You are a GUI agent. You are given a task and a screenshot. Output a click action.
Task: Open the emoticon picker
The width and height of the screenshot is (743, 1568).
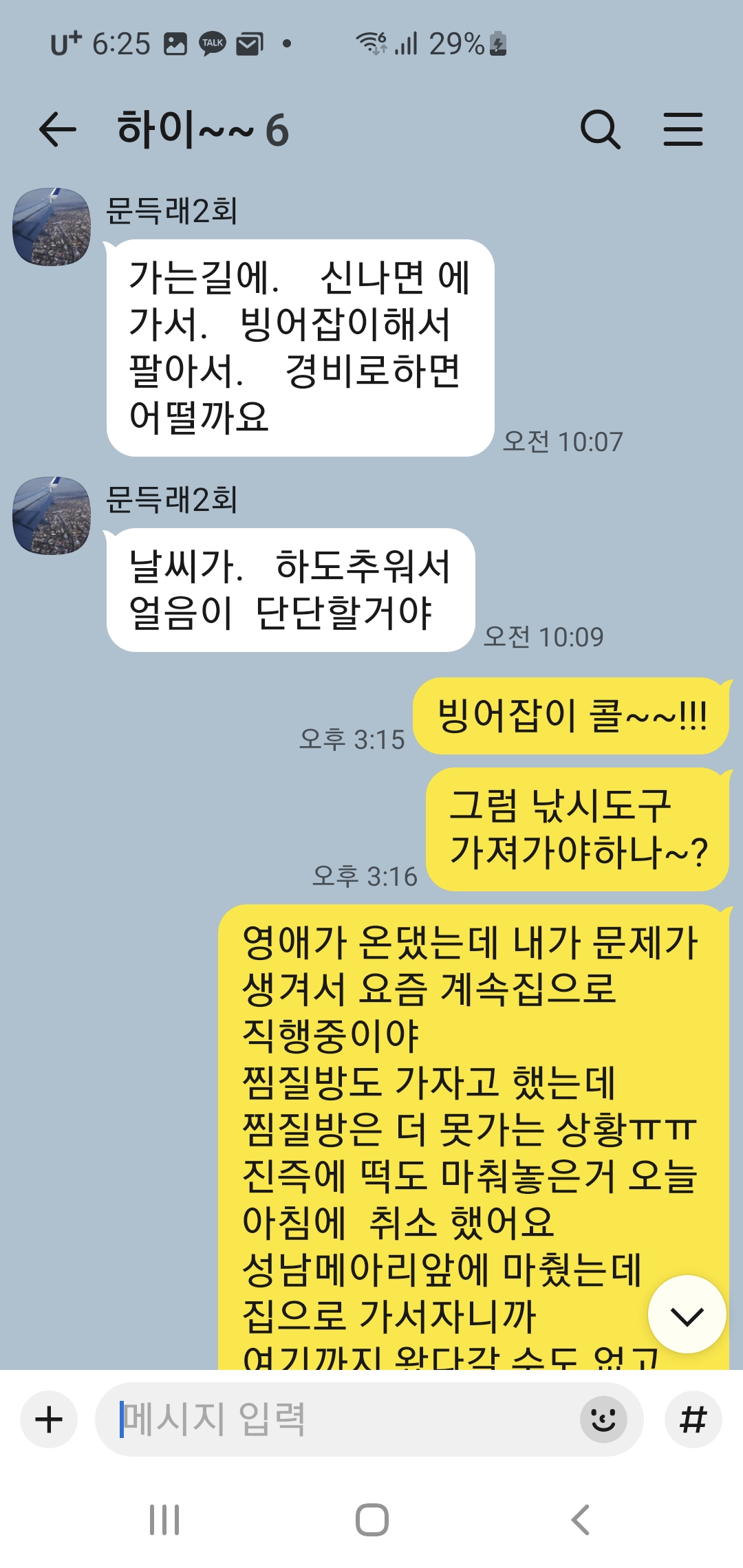603,1419
